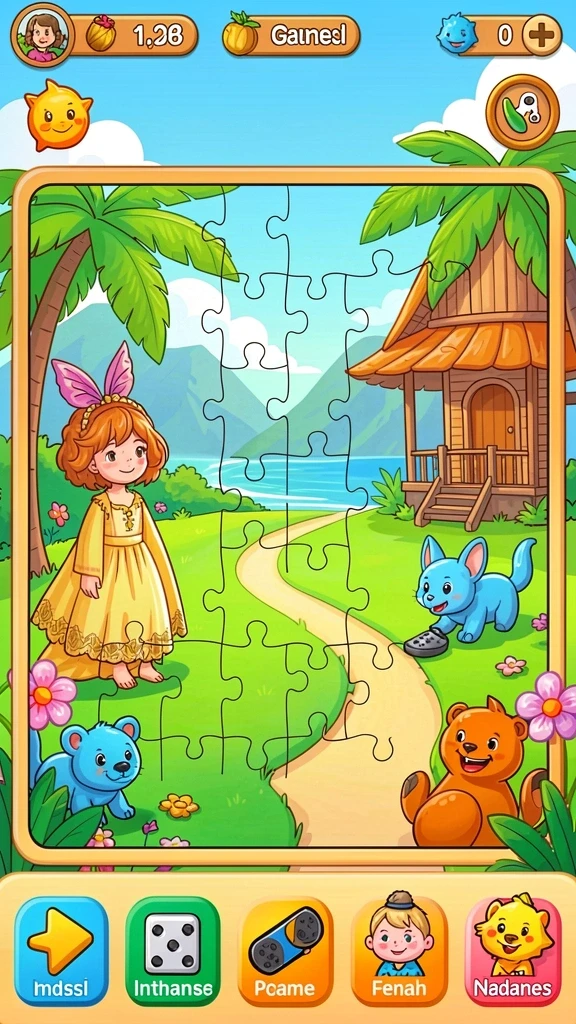Image resolution: width=576 pixels, height=1024 pixels.
Task: Select the yellow arrow Imdssi button
Action: click(61, 950)
